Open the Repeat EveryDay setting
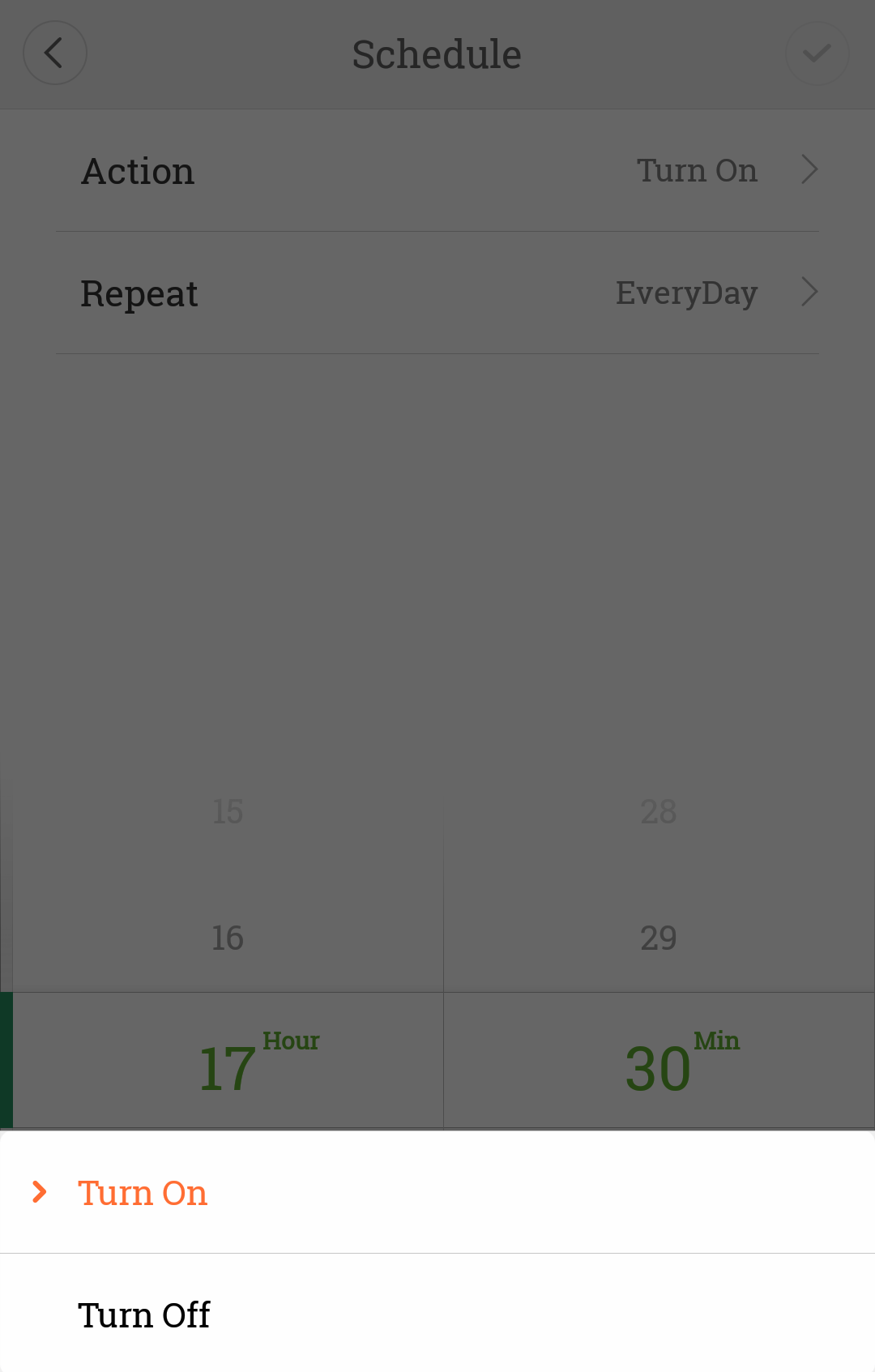The width and height of the screenshot is (875, 1372). (437, 293)
